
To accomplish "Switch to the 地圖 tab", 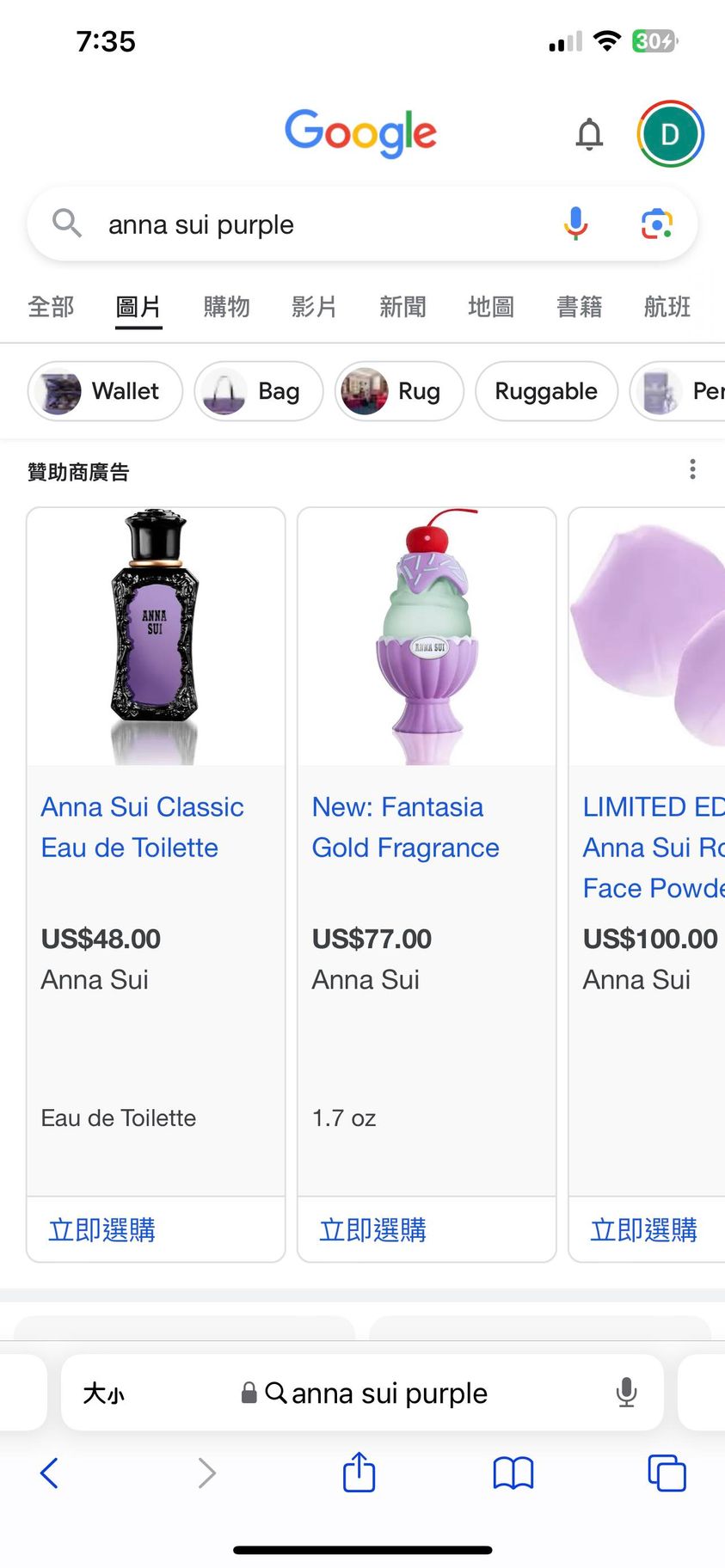I will tap(491, 307).
